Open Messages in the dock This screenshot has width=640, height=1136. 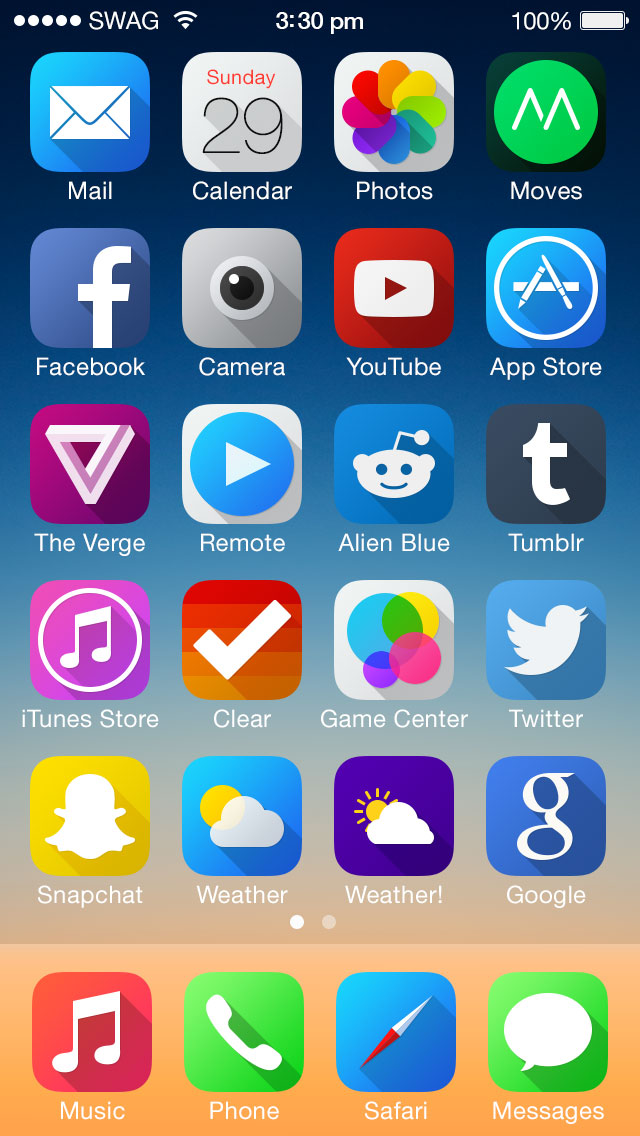pos(548,1032)
